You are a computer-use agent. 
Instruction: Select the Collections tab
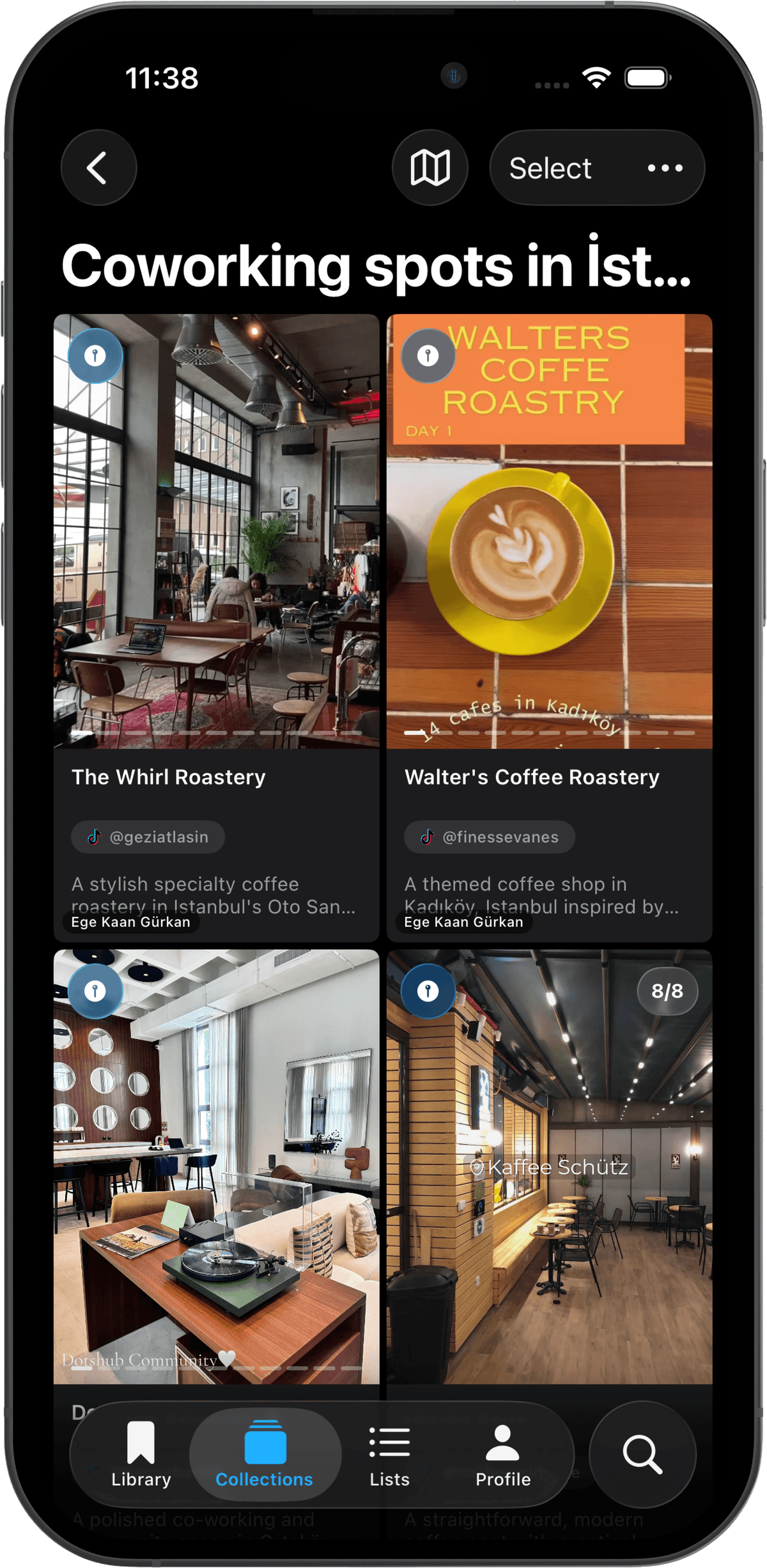[265, 1455]
